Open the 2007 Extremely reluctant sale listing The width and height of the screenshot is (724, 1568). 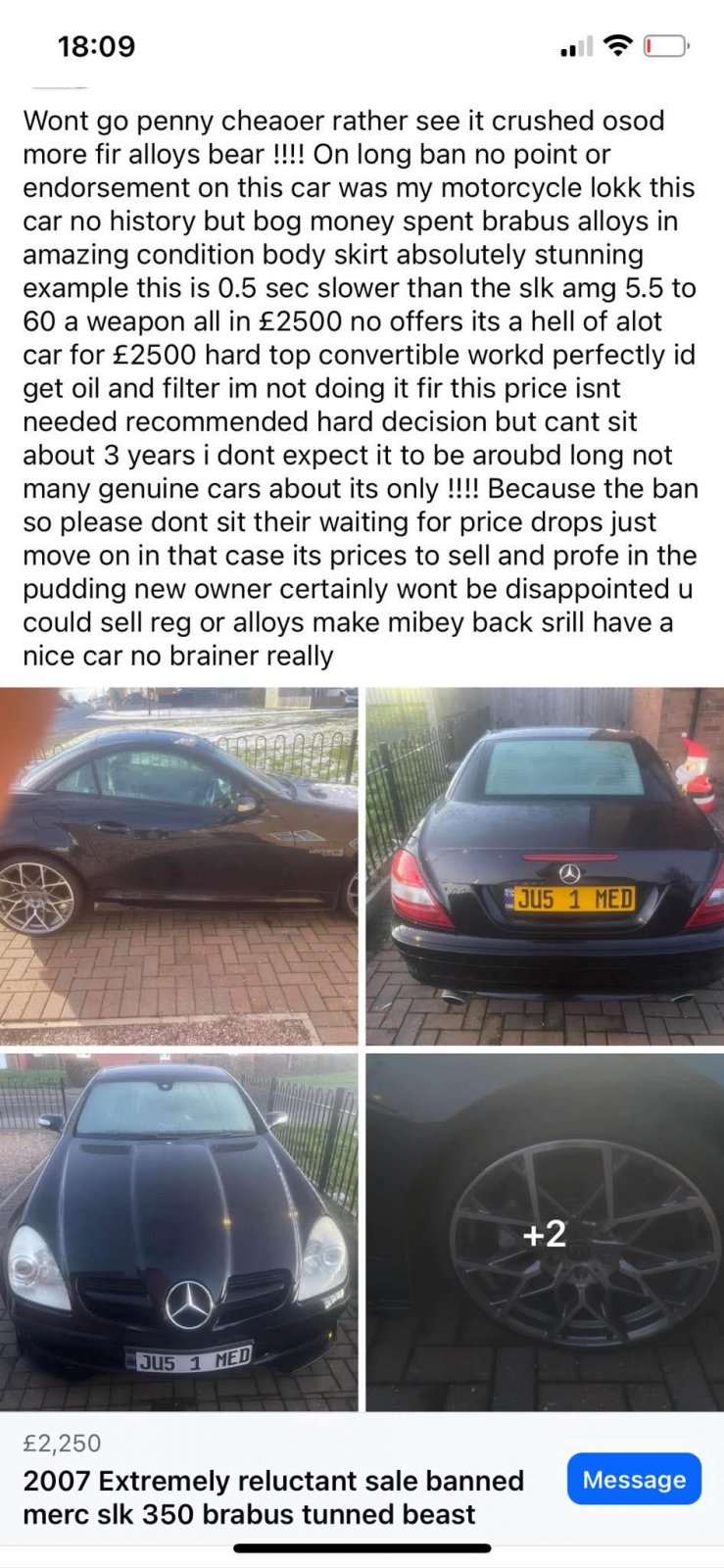pos(273,1496)
